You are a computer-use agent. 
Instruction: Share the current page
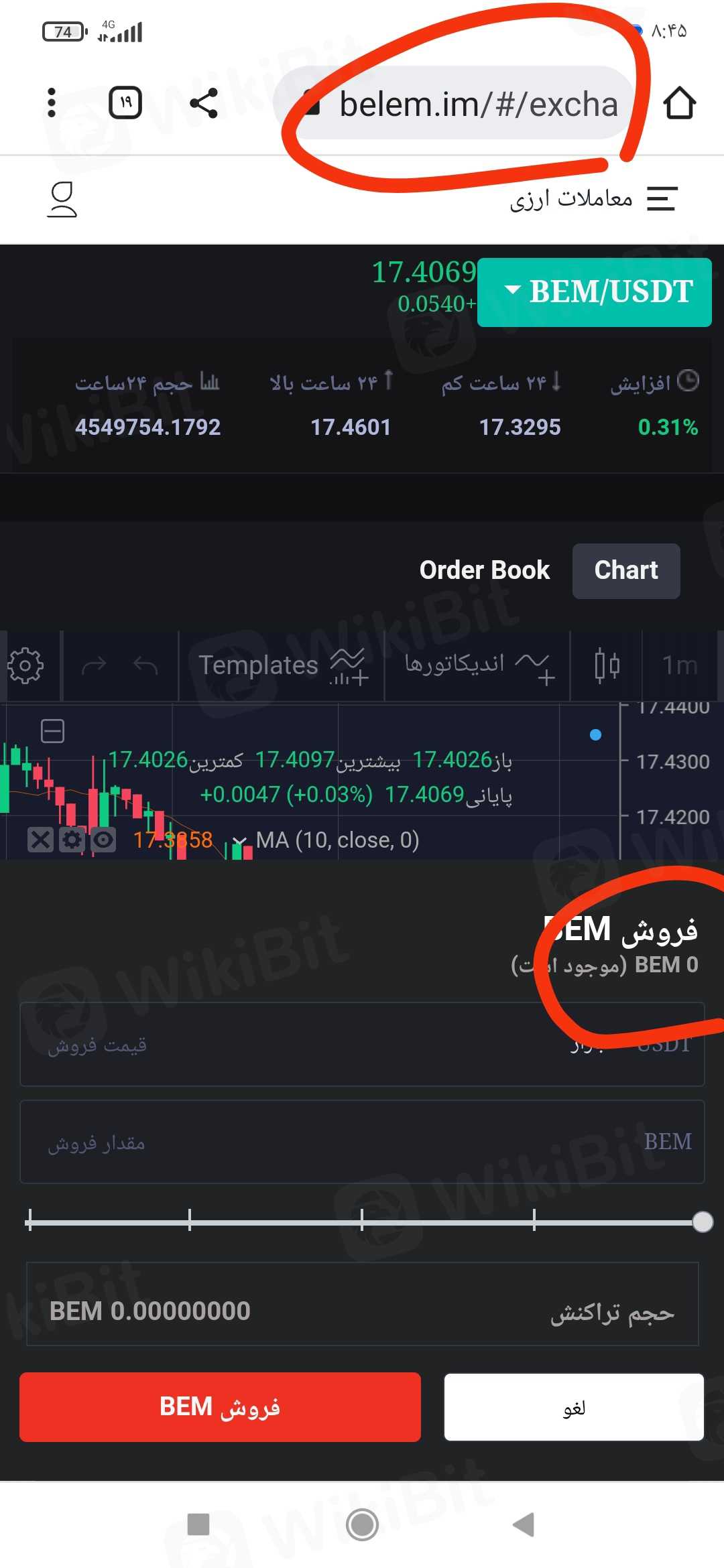pyautogui.click(x=204, y=103)
